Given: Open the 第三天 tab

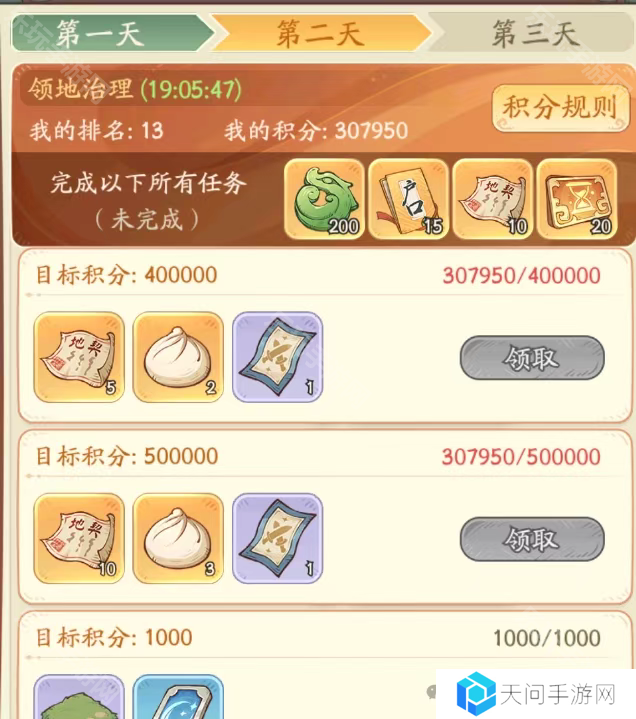Looking at the screenshot, I should pos(535,33).
